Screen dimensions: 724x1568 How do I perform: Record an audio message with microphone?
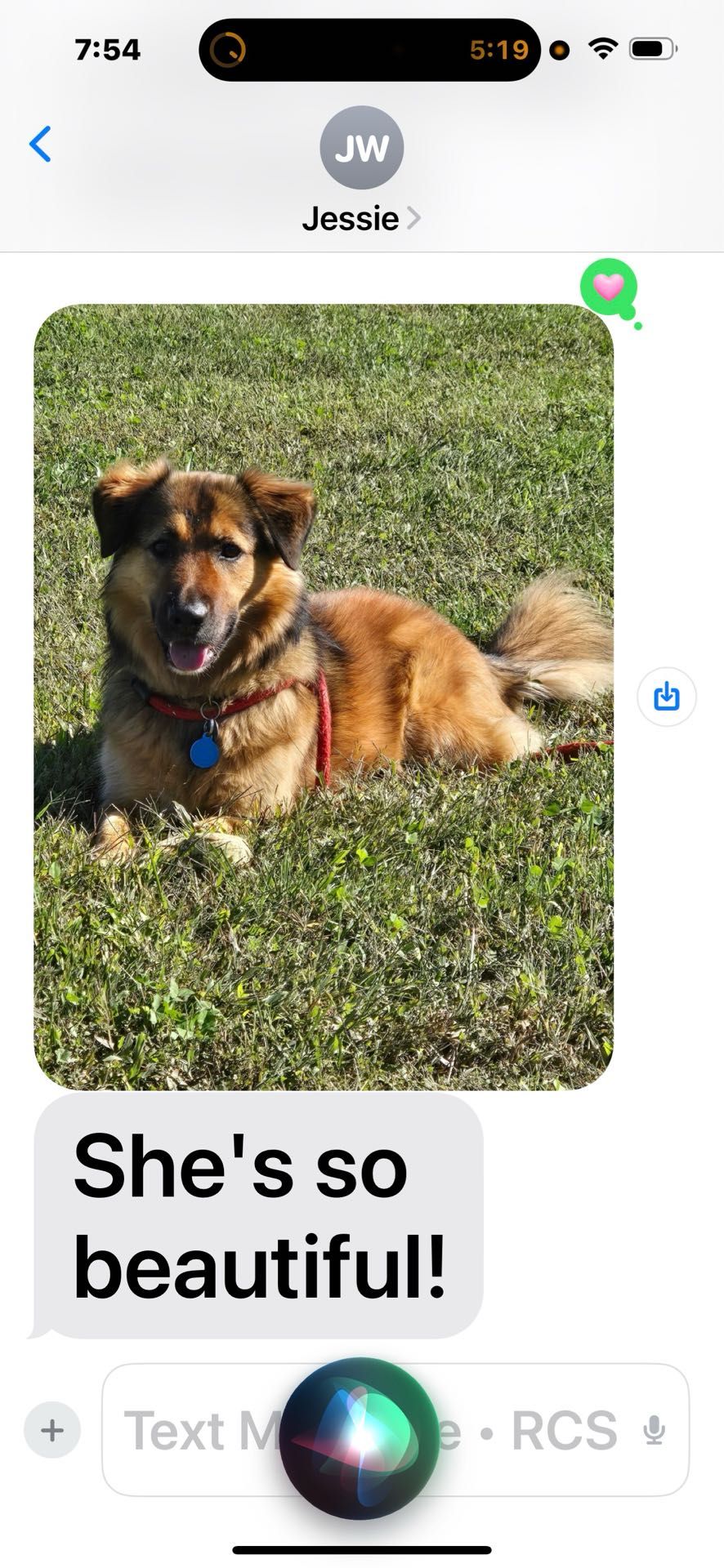(x=654, y=1430)
